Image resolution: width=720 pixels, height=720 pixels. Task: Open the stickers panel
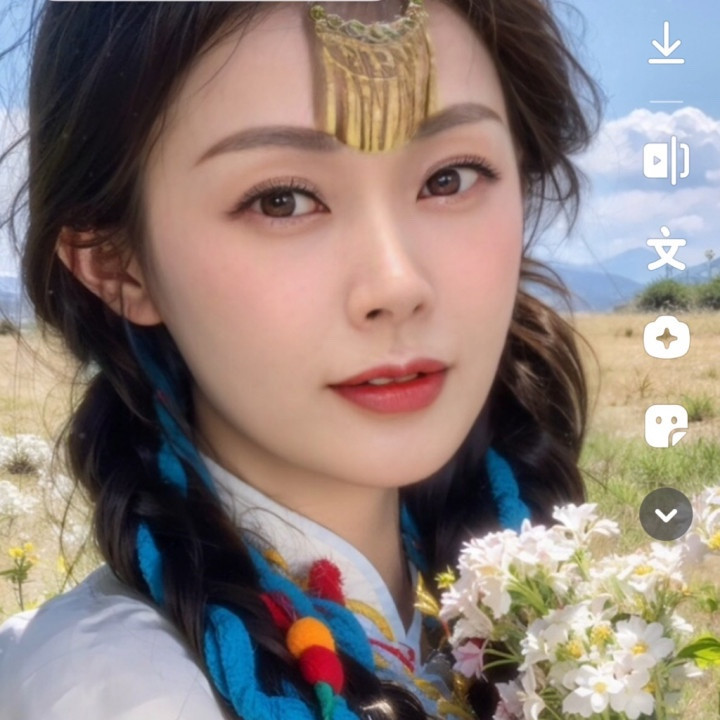coord(666,425)
